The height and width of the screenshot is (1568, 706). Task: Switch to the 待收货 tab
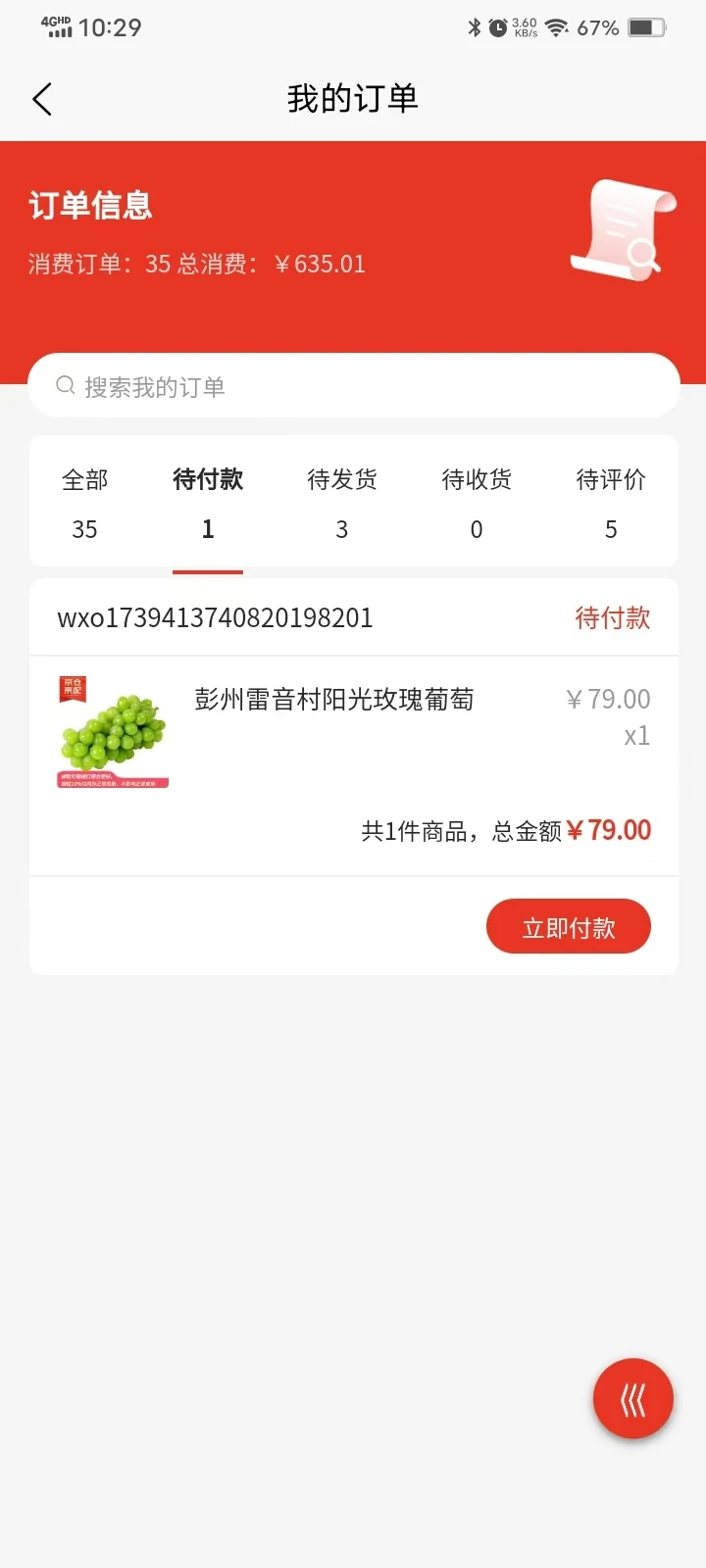(477, 503)
